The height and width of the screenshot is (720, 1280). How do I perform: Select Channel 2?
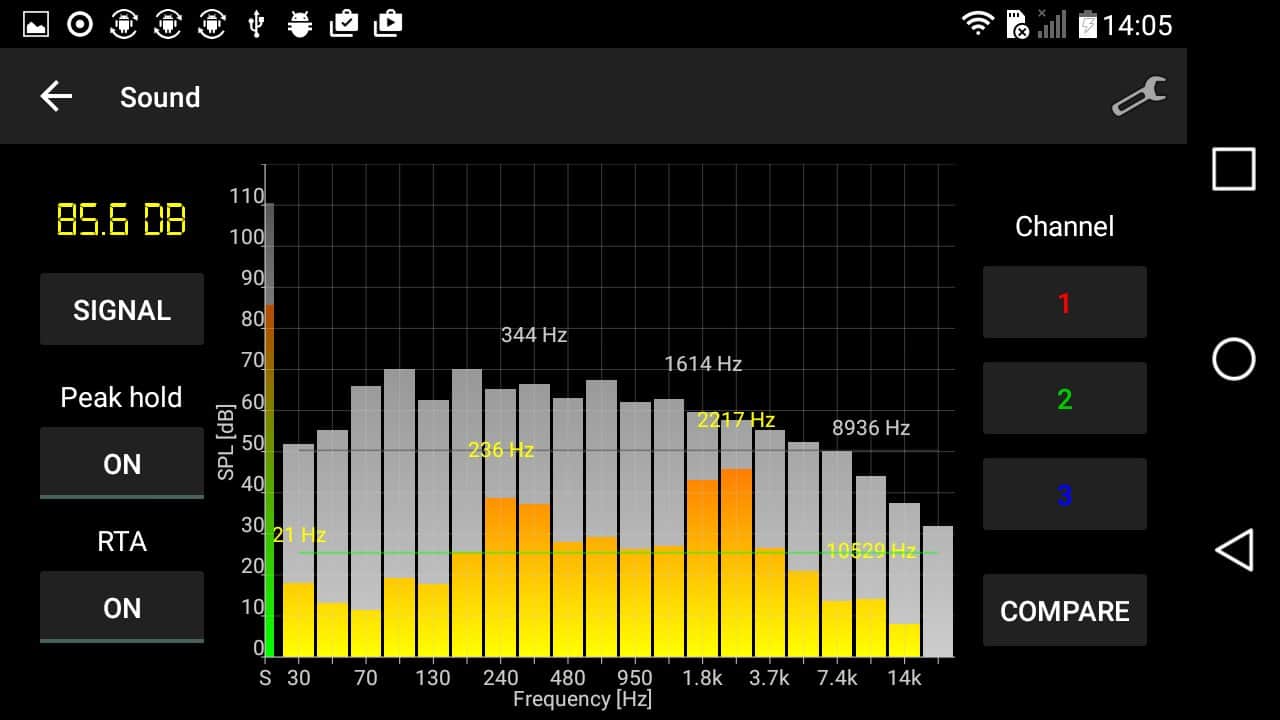click(1064, 399)
